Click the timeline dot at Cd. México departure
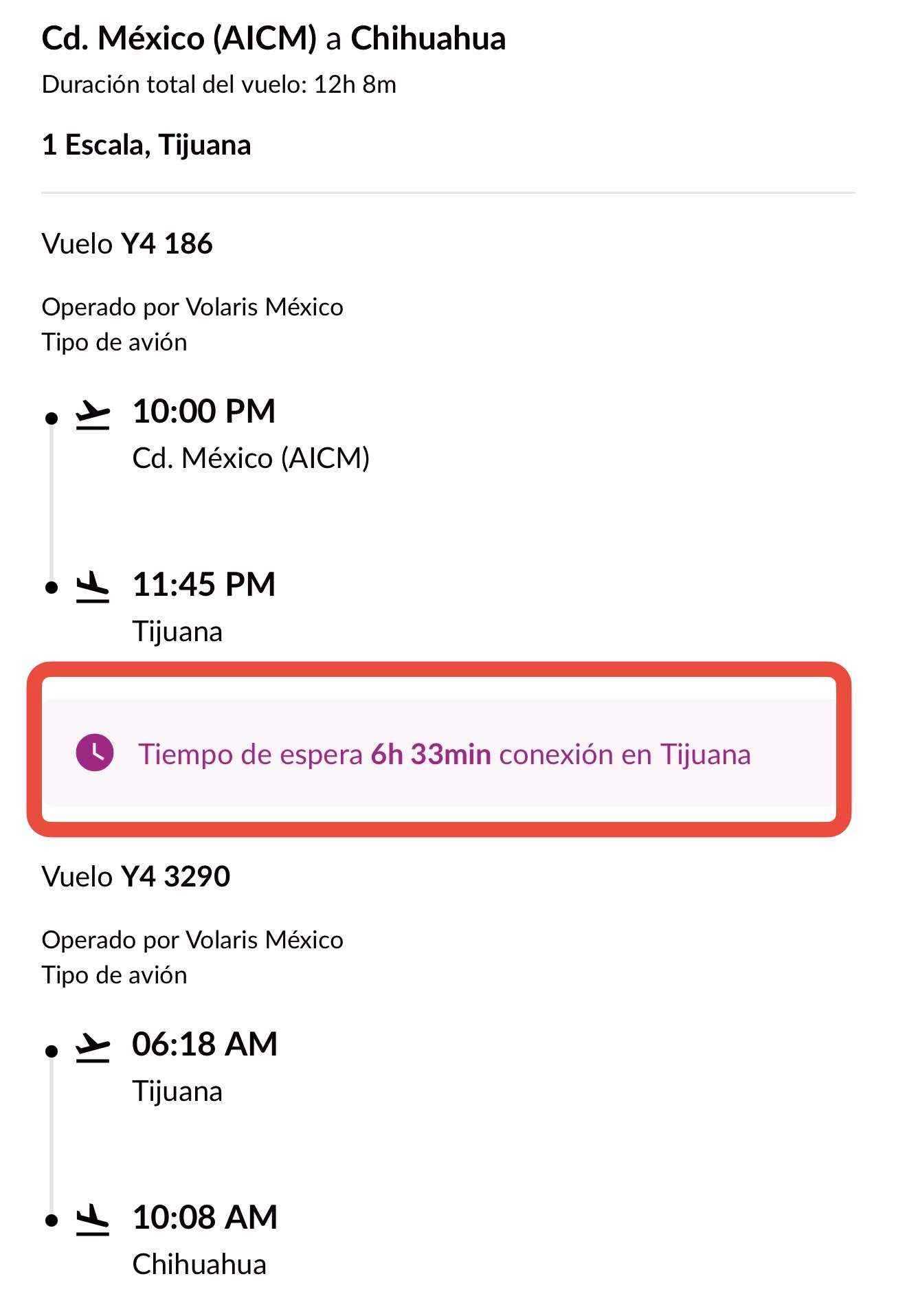This screenshot has width=907, height=1316. pyautogui.click(x=53, y=419)
